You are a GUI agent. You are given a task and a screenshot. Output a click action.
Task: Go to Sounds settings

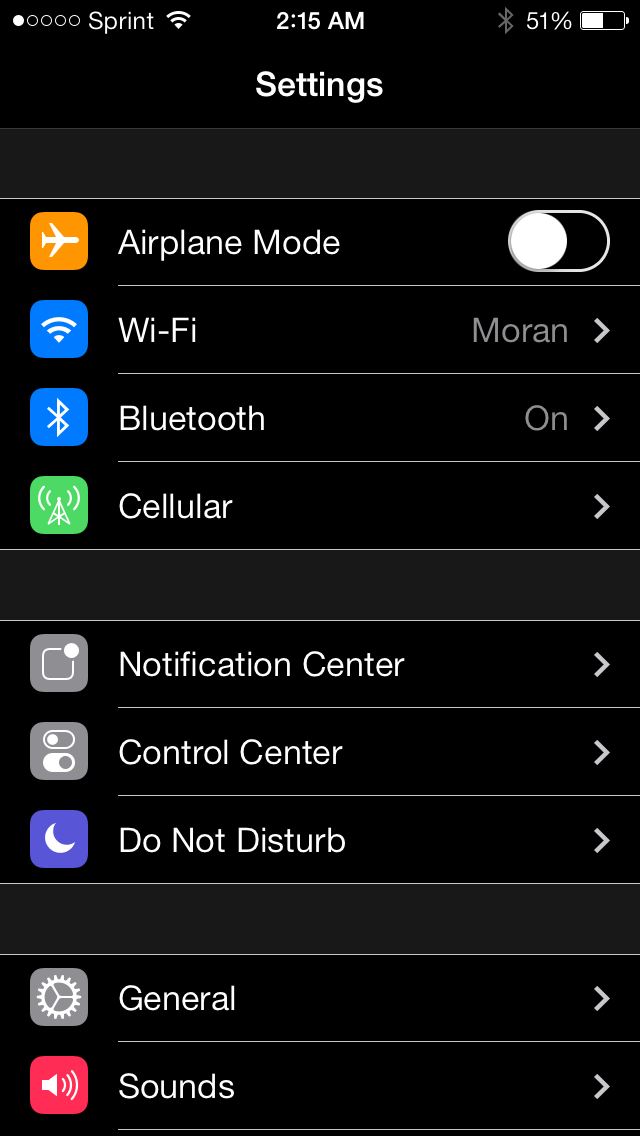pos(320,1086)
